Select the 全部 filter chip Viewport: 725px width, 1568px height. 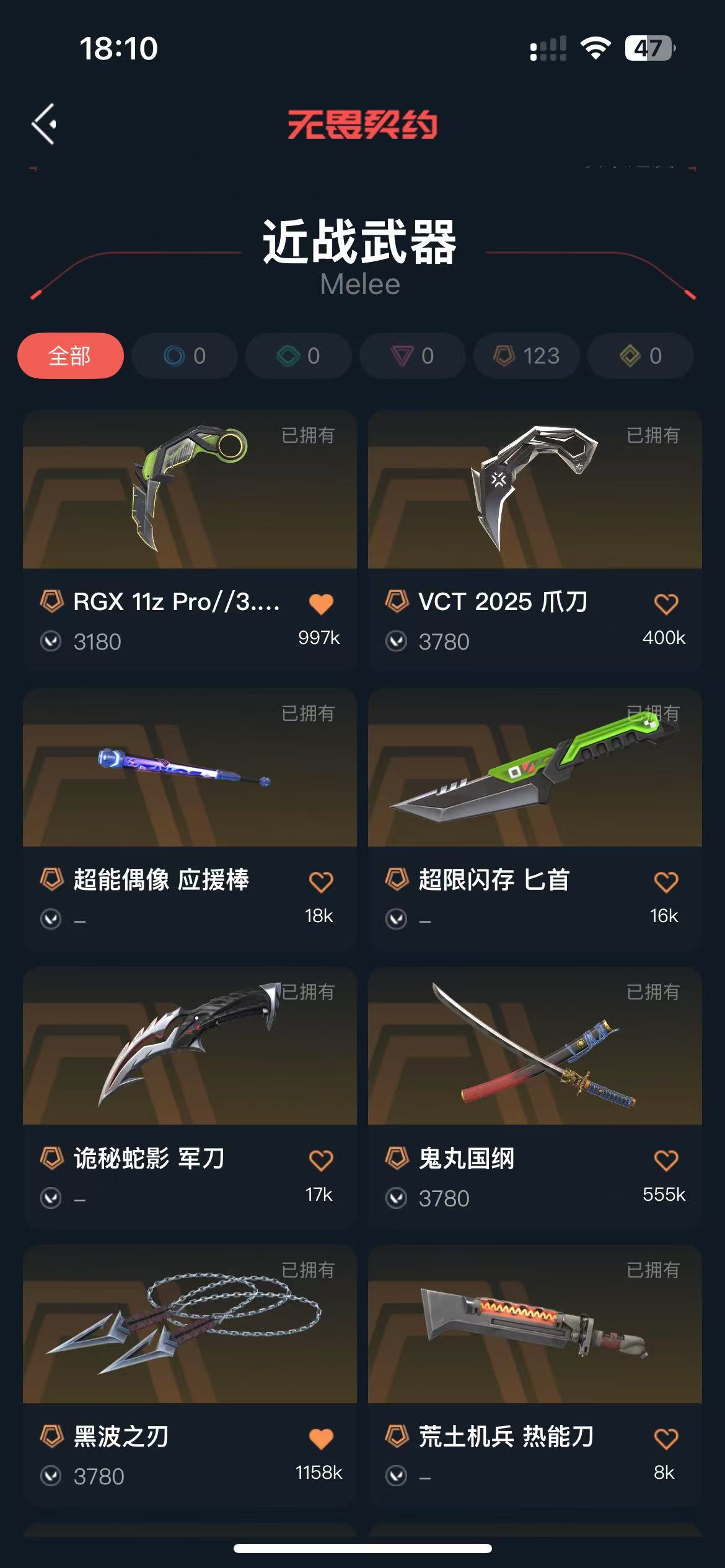point(70,355)
